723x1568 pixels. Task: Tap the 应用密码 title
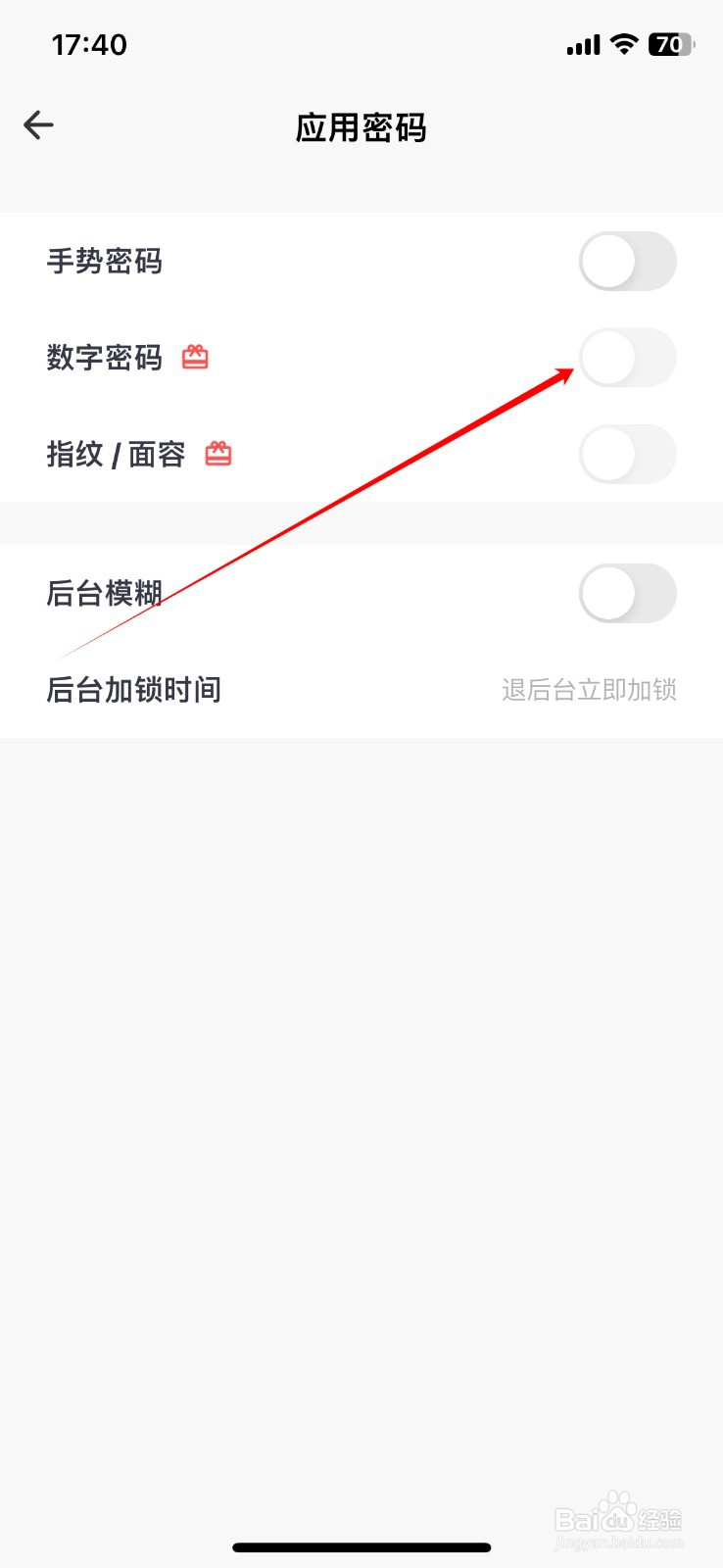pos(361,127)
